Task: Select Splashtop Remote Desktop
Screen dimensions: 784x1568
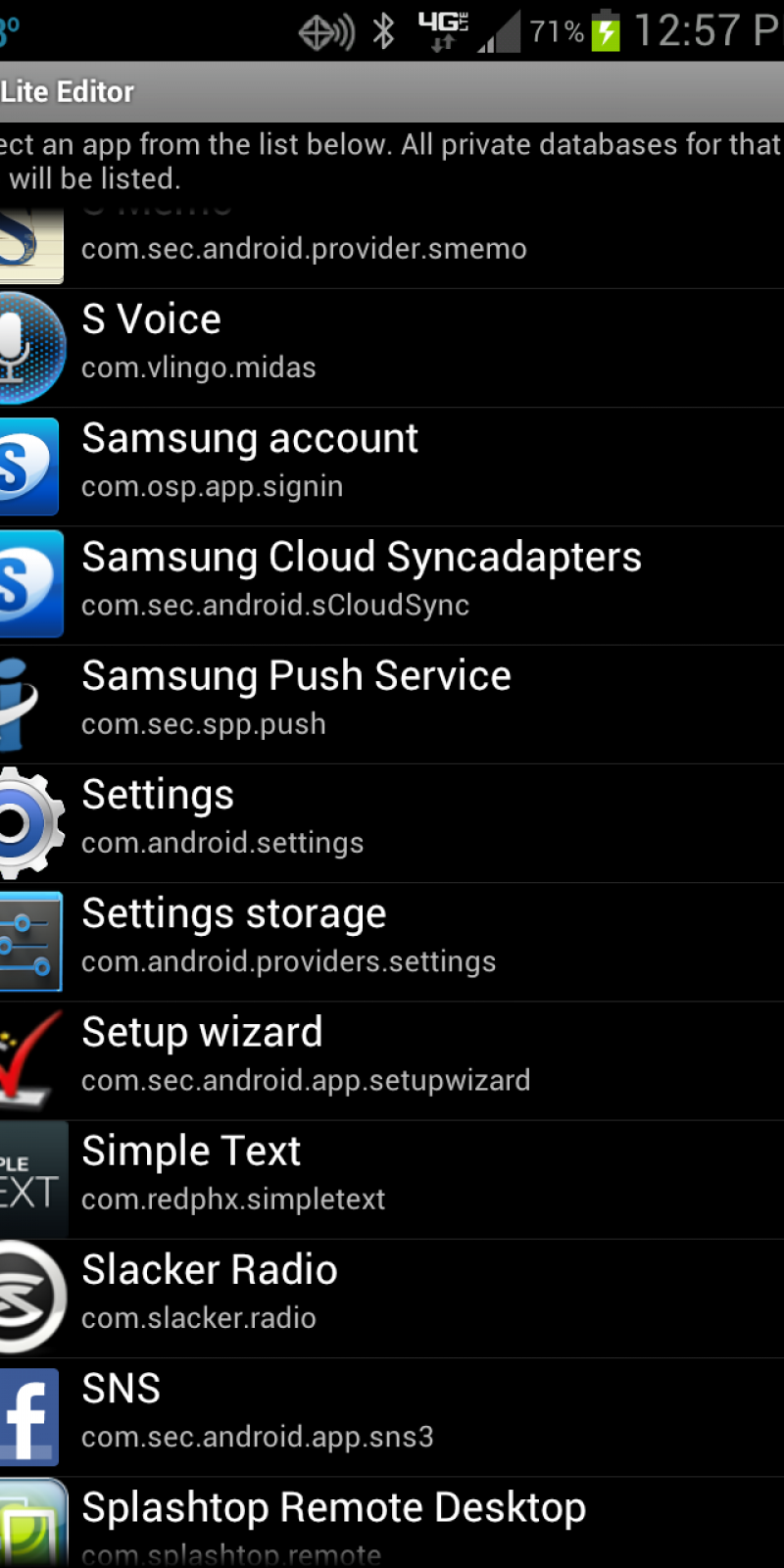Action: point(392,1524)
